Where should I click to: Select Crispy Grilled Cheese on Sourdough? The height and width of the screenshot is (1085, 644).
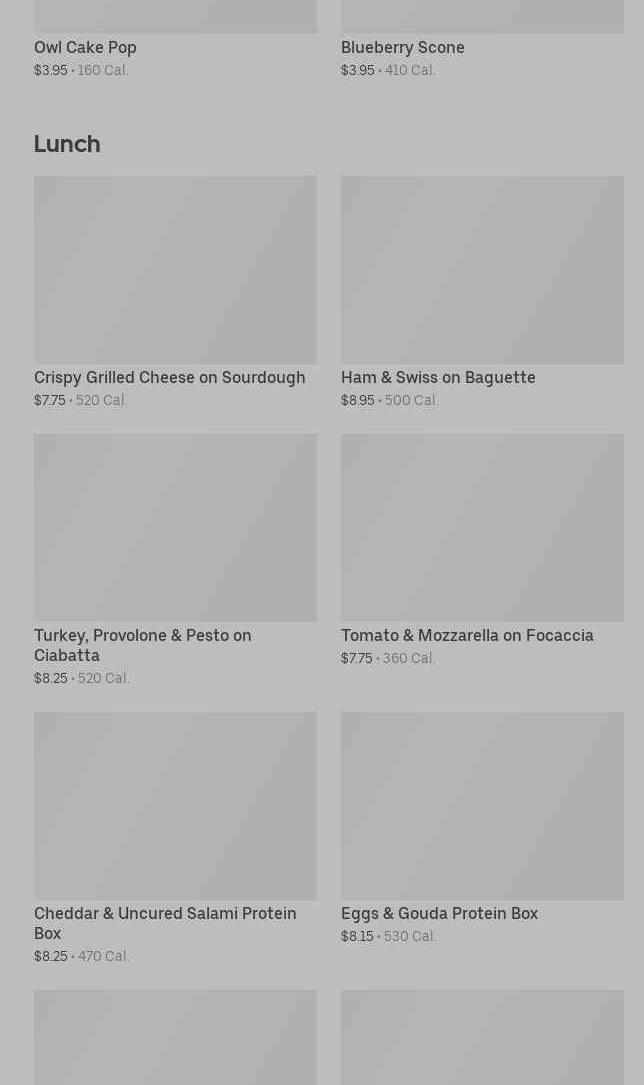coord(175,290)
